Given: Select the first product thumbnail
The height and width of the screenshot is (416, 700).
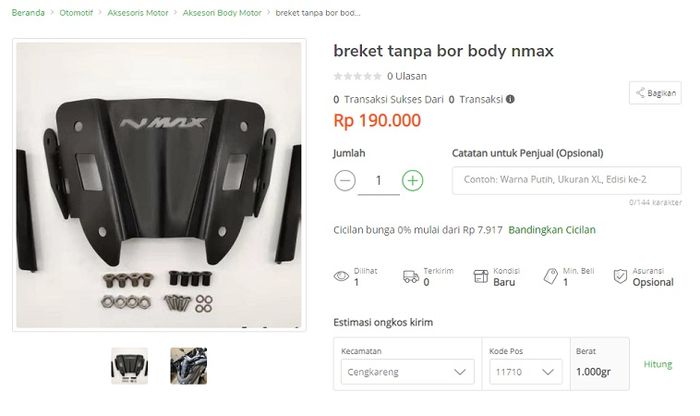Looking at the screenshot, I should pyautogui.click(x=129, y=365).
